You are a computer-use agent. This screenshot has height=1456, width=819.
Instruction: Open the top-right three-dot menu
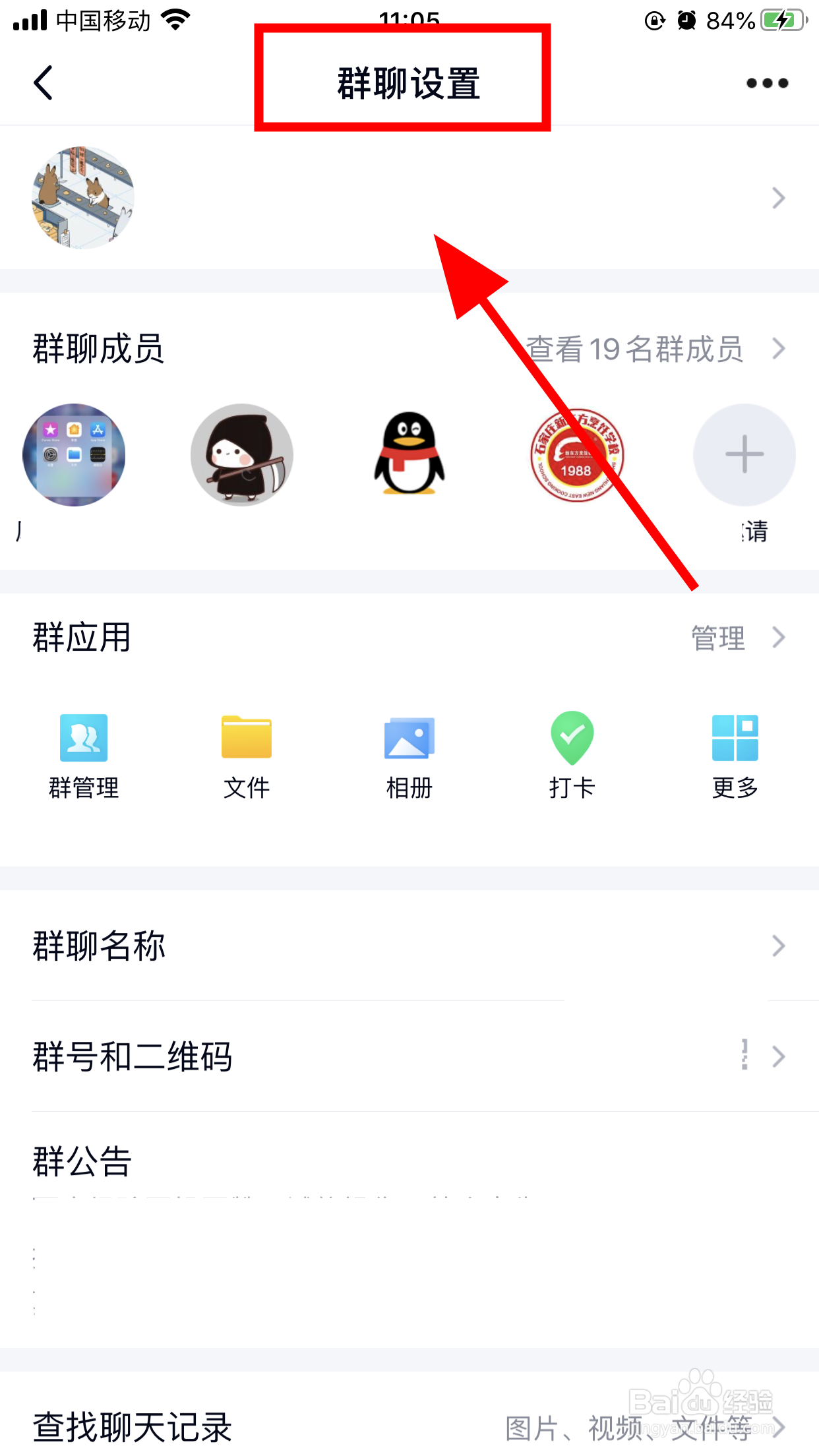pos(767,82)
